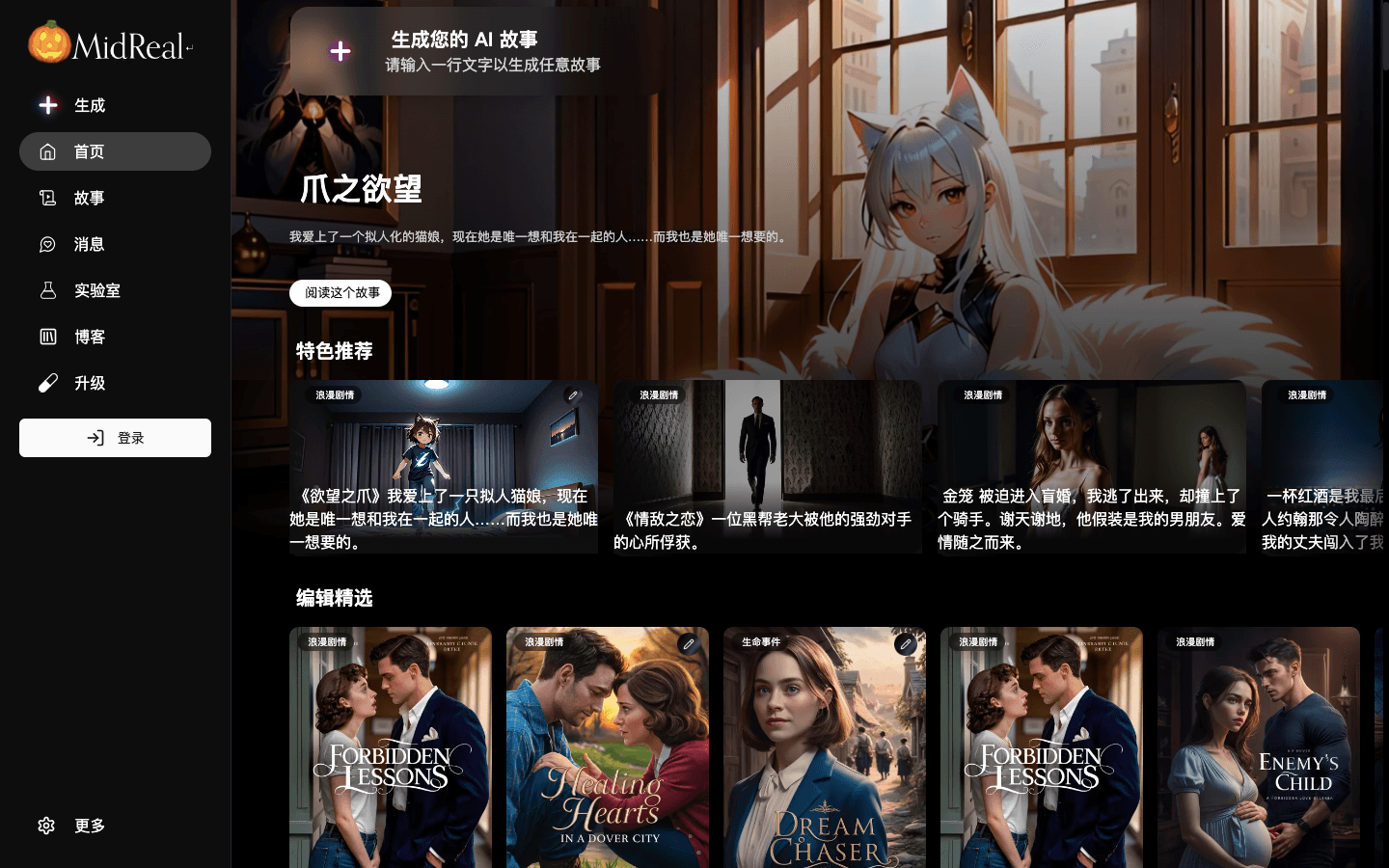Tap the 登录 login button
1389x868 pixels.
point(115,438)
